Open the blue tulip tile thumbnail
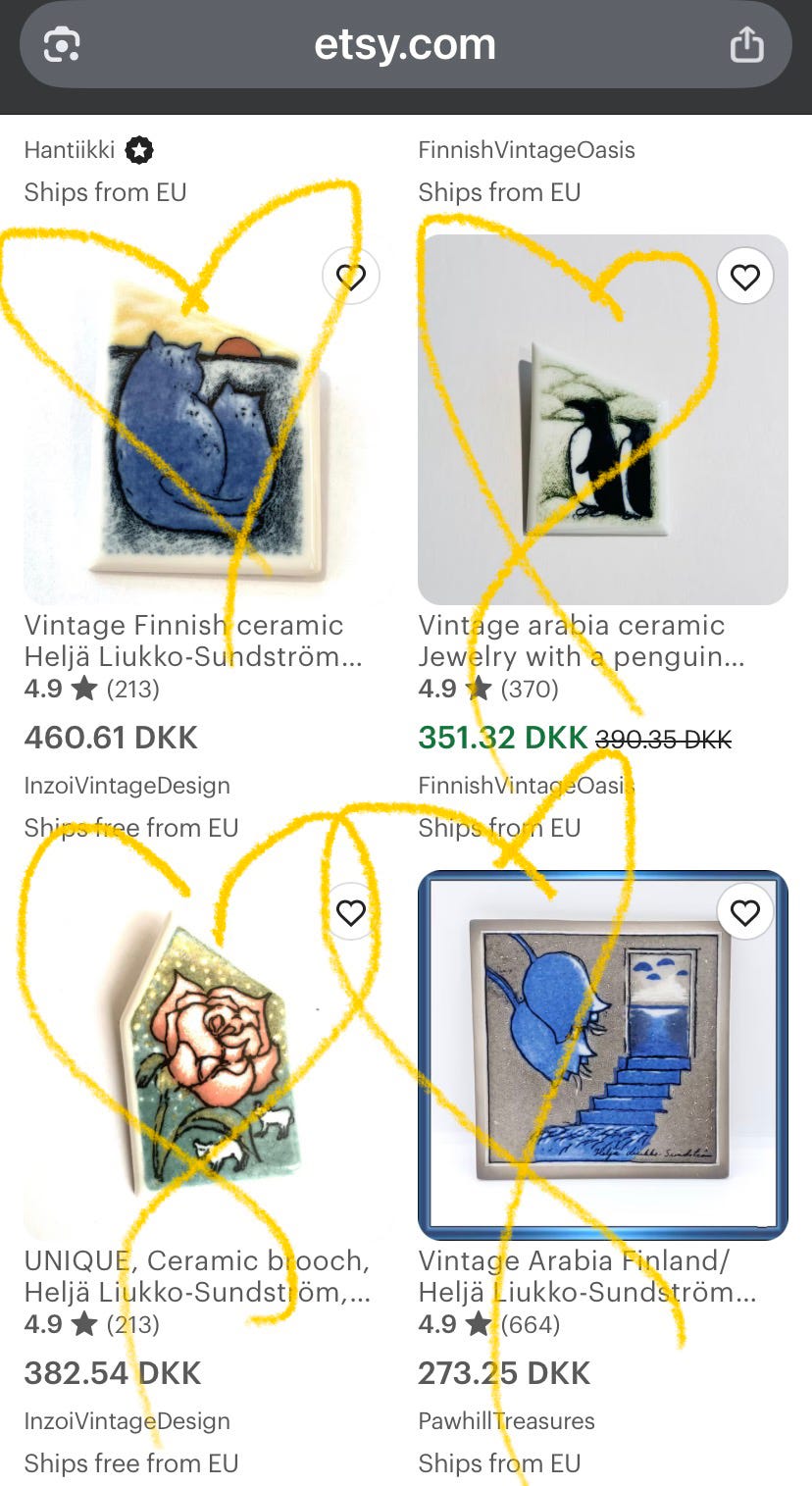 603,1056
